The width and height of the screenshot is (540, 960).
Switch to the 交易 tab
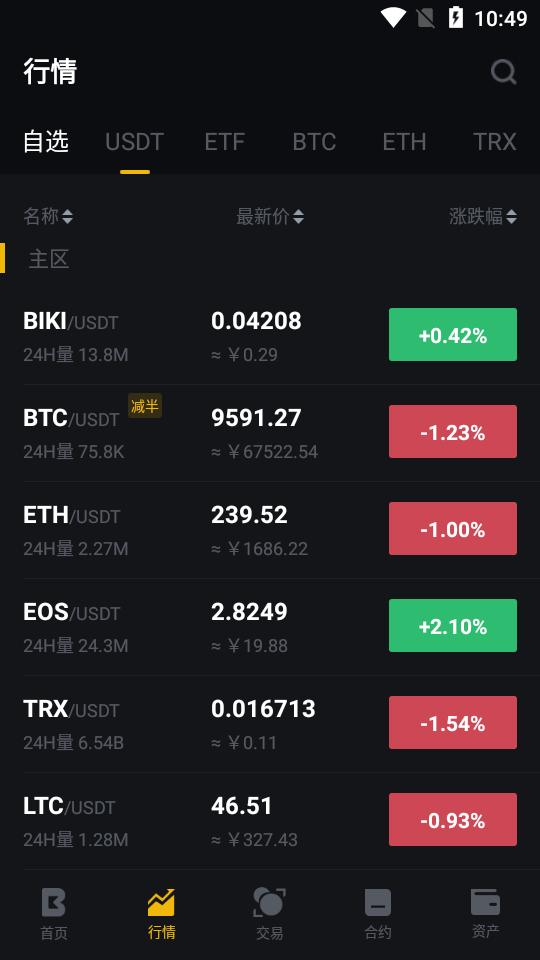click(x=269, y=914)
